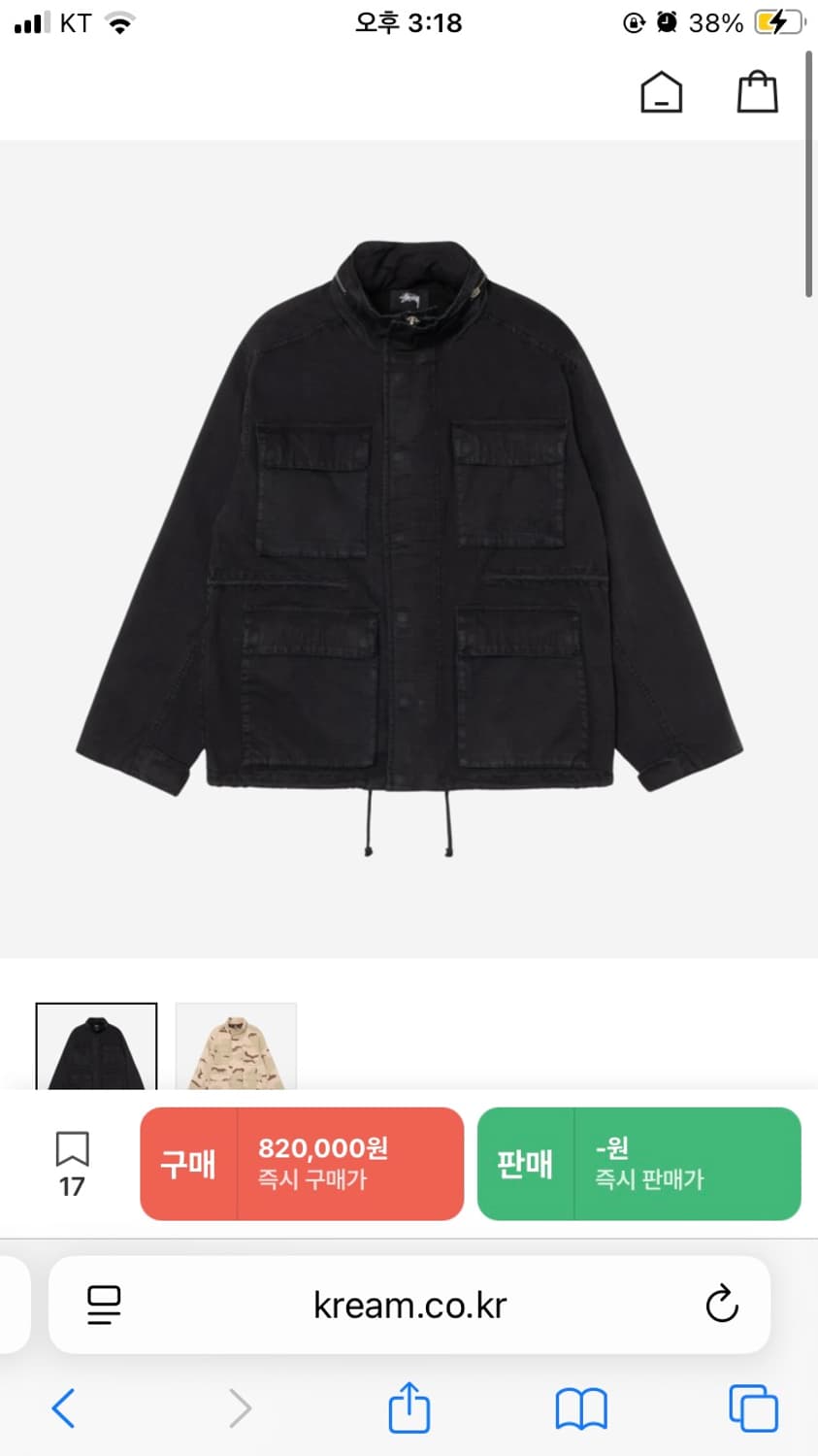Go back to the previous page
The image size is (818, 1456).
click(64, 1408)
